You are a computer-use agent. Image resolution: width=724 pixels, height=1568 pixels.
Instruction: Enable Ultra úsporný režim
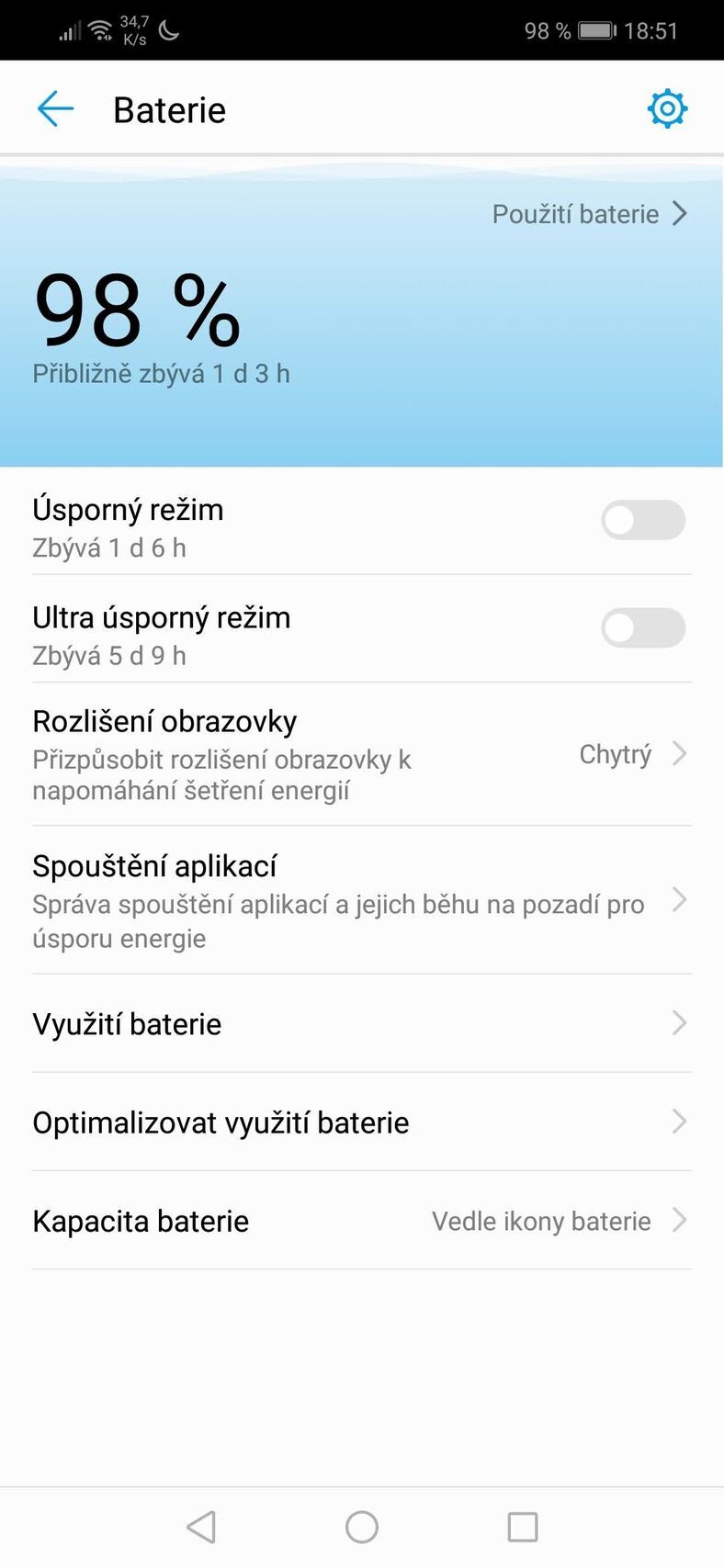(642, 628)
